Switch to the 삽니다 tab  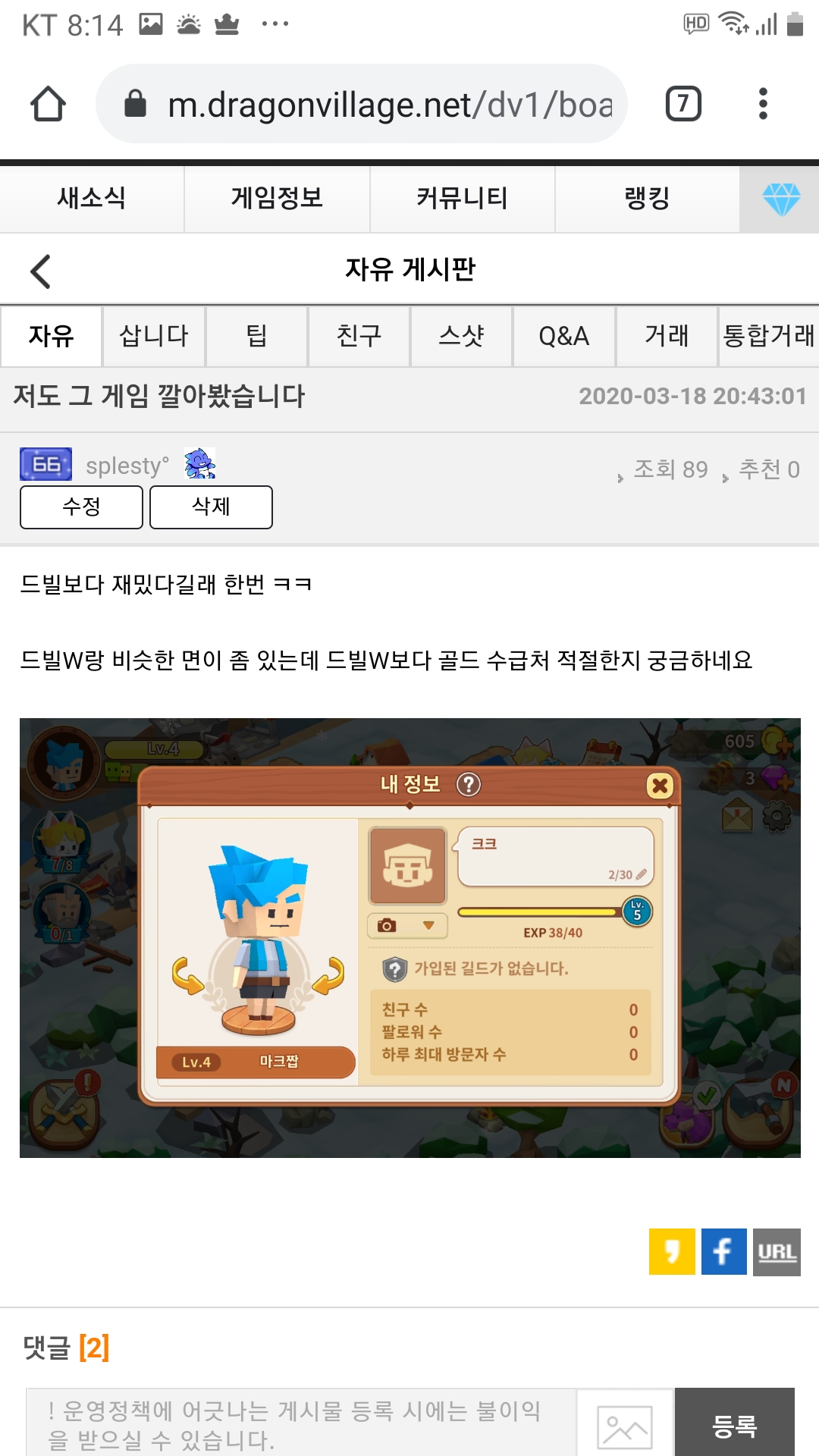[154, 336]
